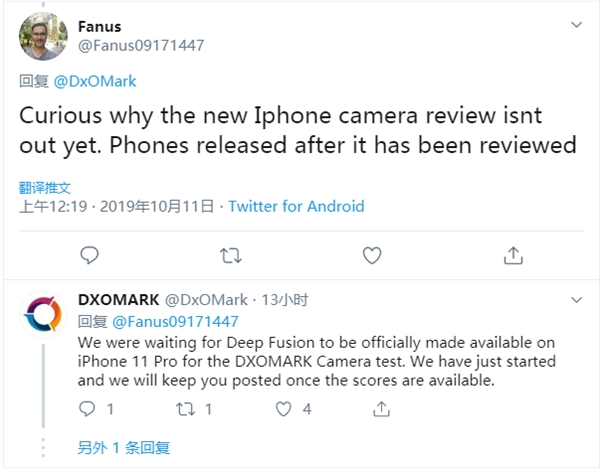Retweet DXOMARK's reply
This screenshot has height=469, width=600.
point(186,408)
